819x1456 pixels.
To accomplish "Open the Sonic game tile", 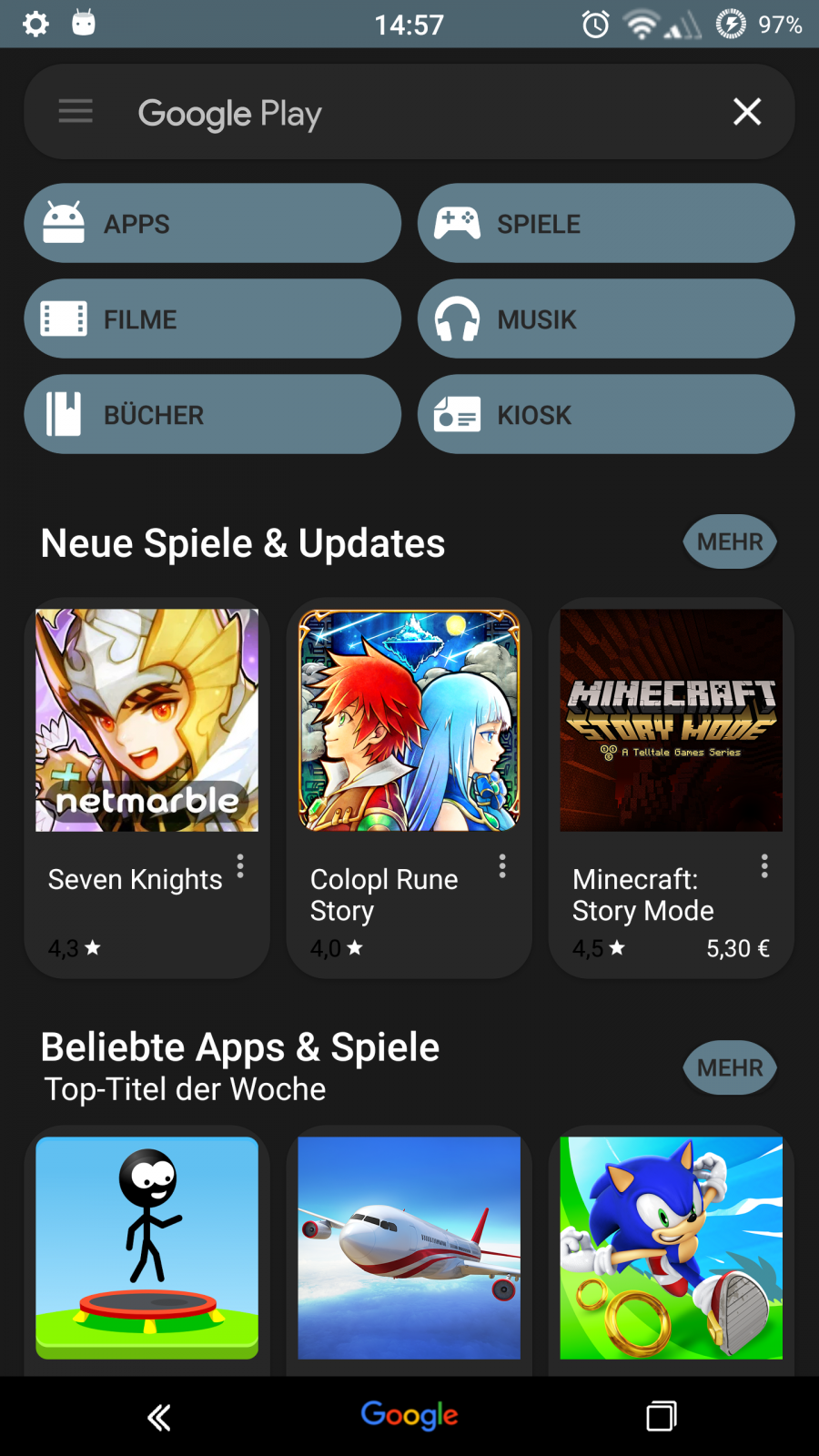I will click(671, 1248).
